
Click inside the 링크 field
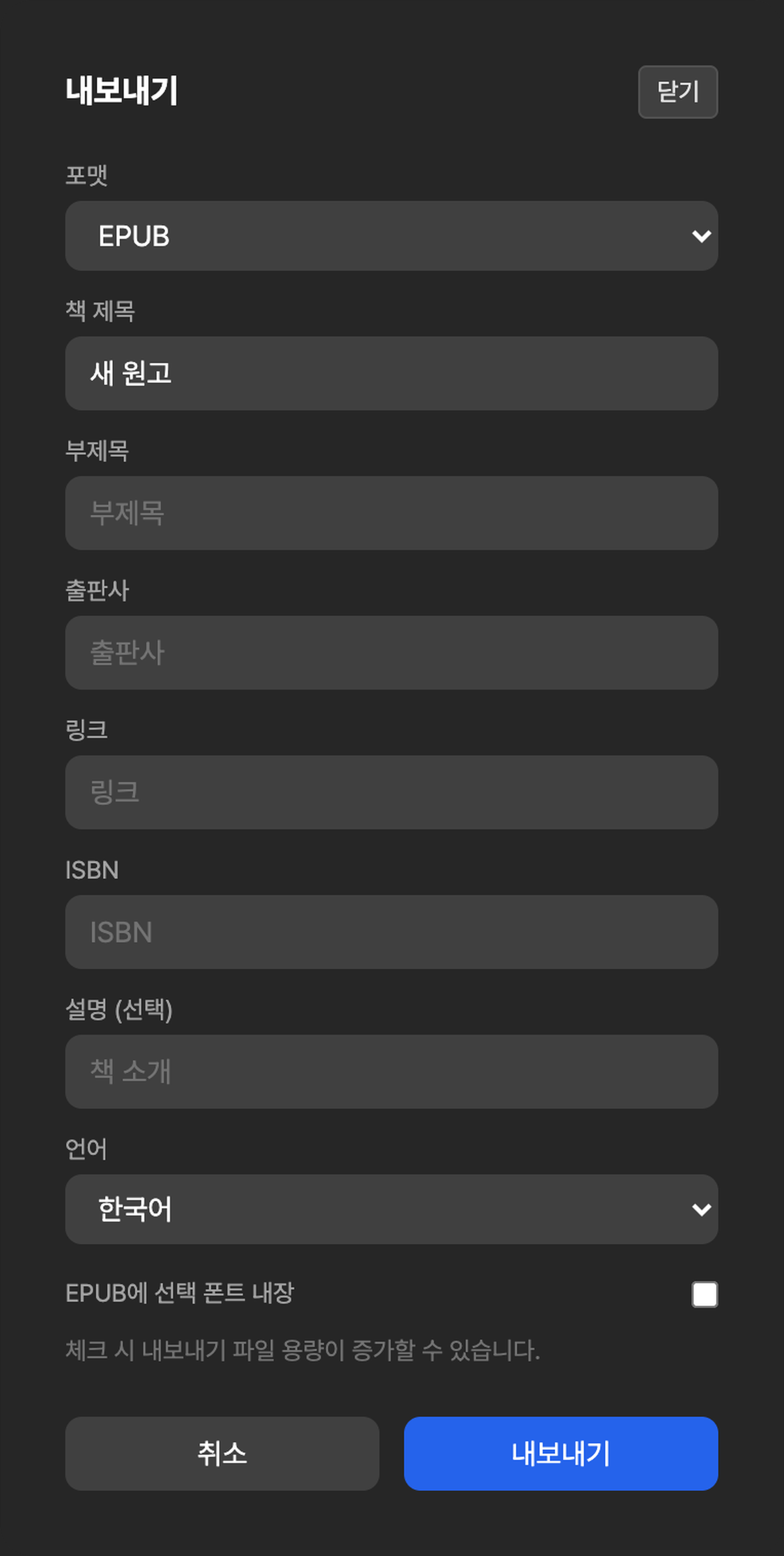click(x=391, y=792)
